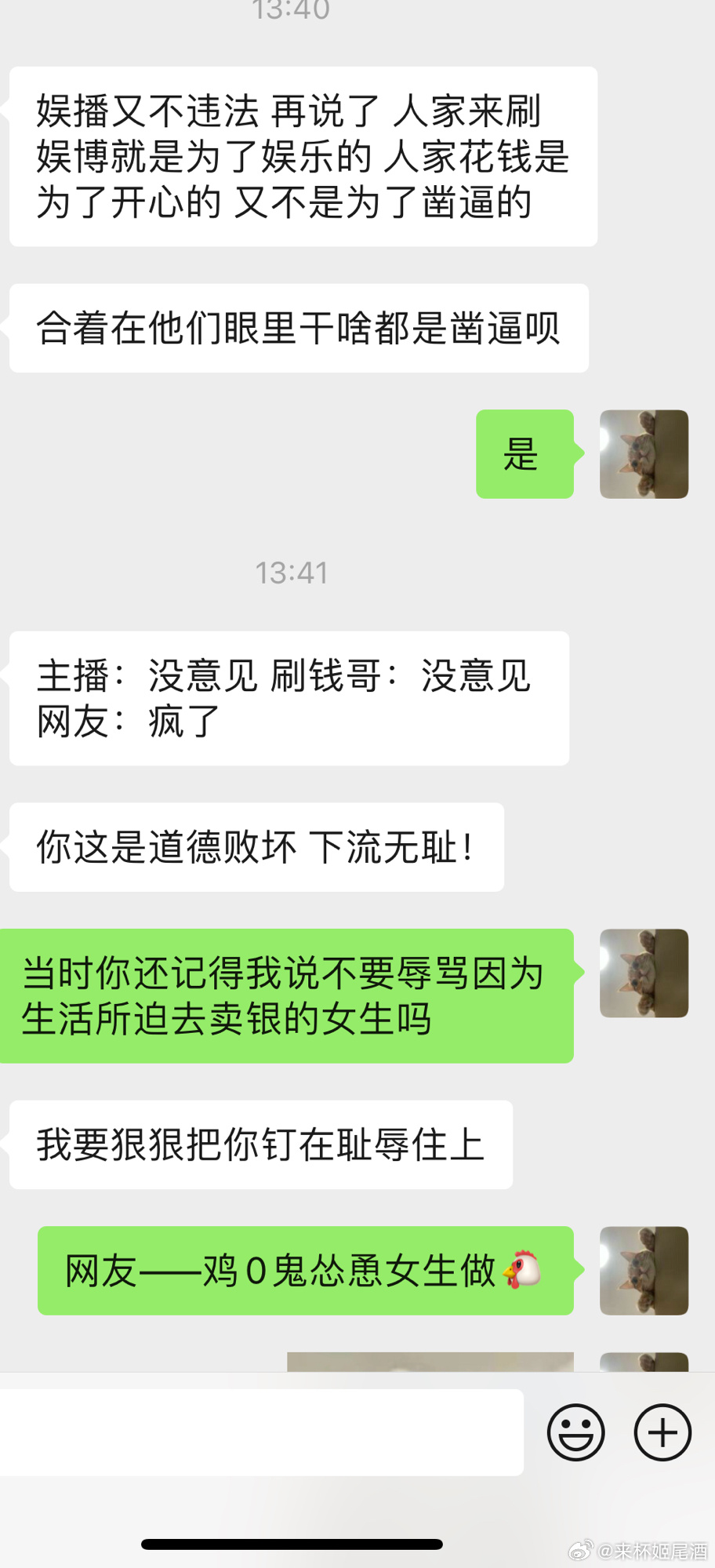This screenshot has height=1568, width=715.
Task: Open sender's avatar beside the "是" message
Action: tap(644, 454)
